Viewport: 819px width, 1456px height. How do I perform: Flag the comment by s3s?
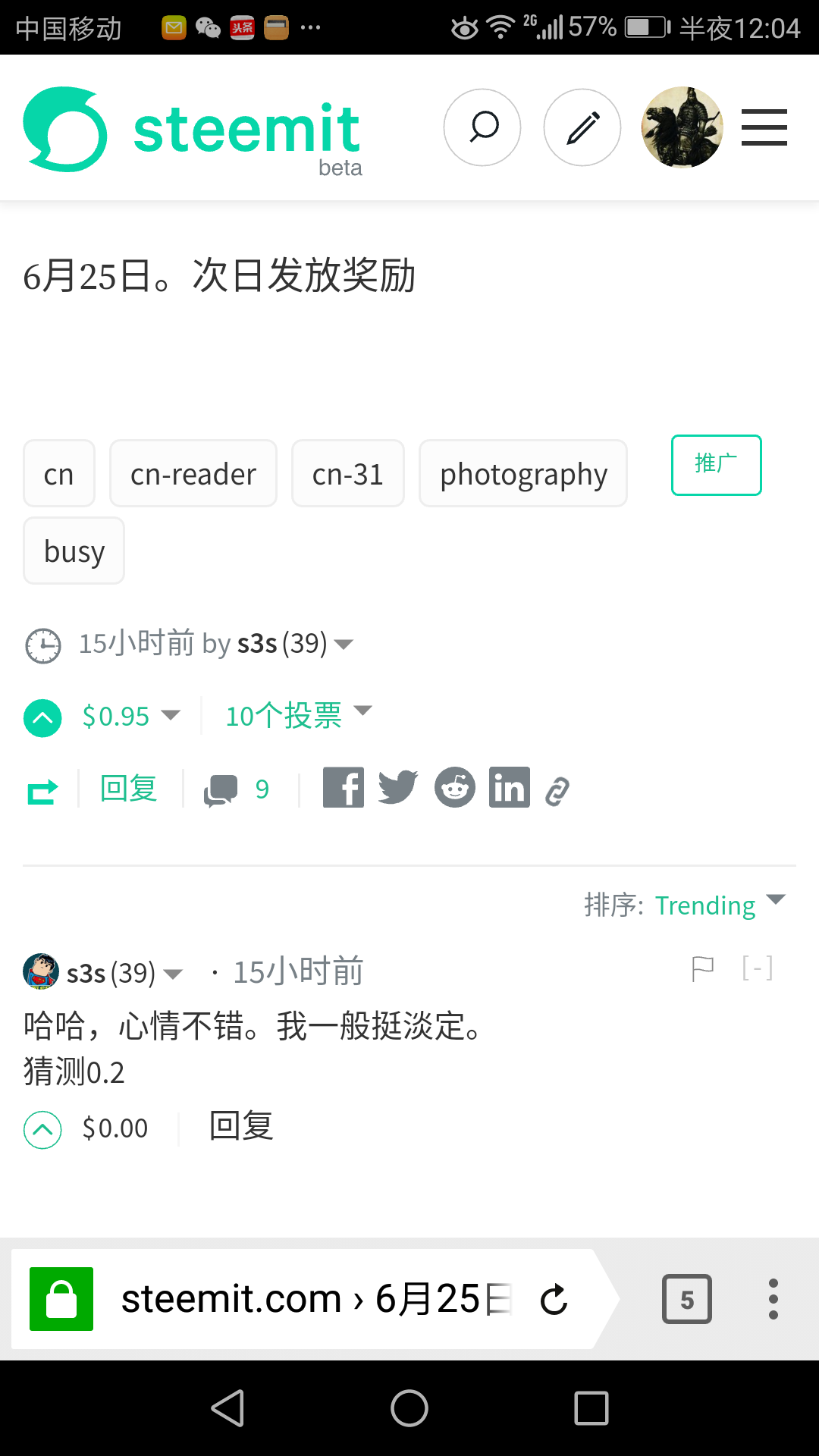(702, 968)
